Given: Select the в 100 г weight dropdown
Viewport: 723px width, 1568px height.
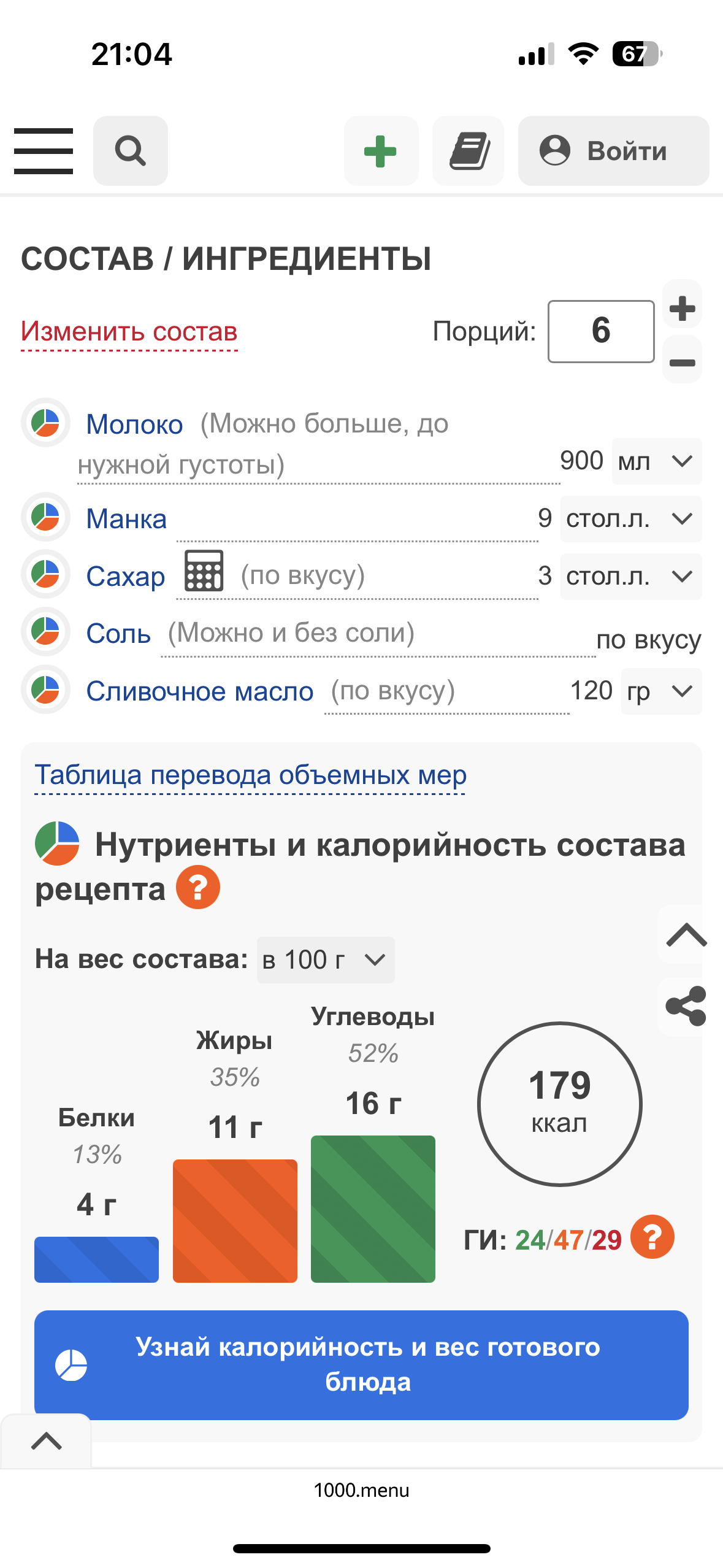Looking at the screenshot, I should (326, 960).
